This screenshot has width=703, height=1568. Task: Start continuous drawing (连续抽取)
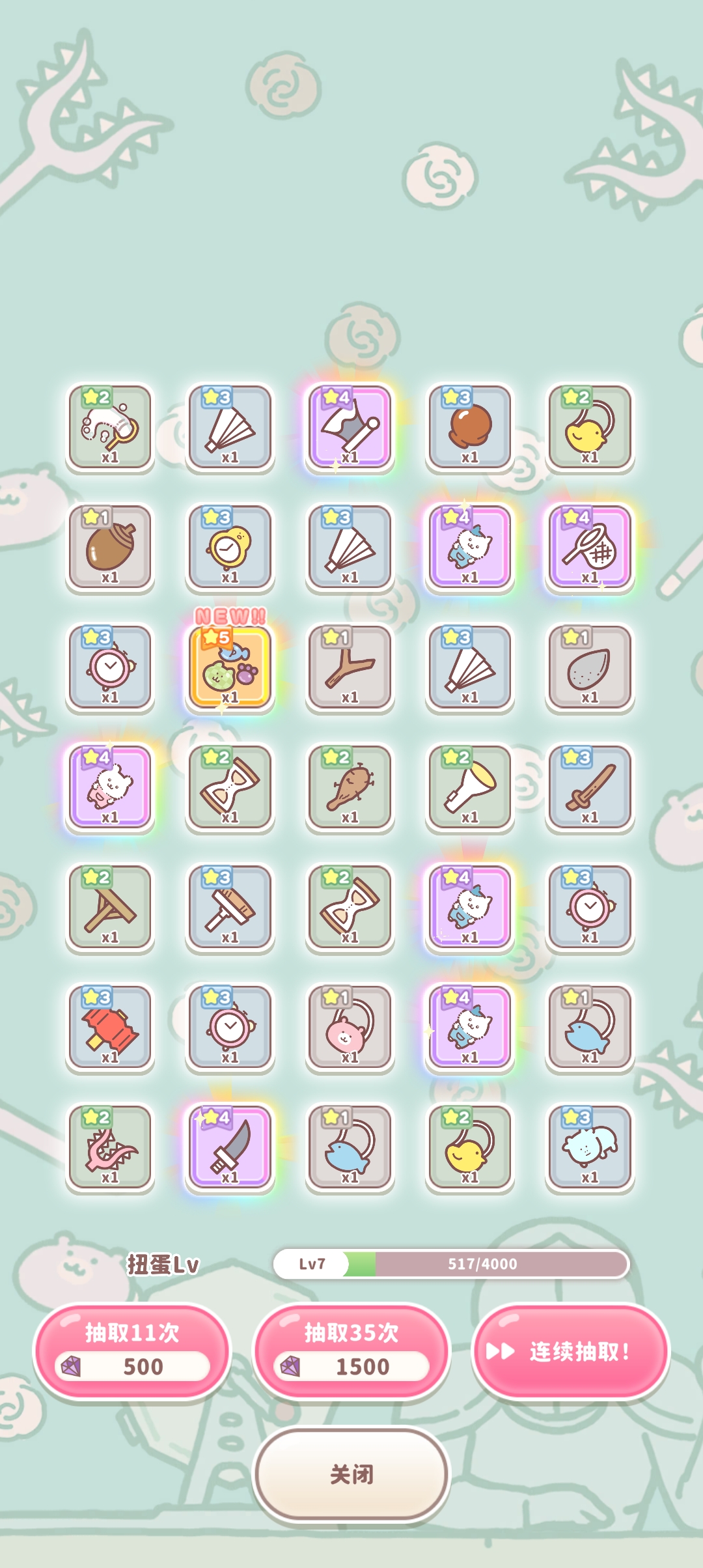tap(570, 1351)
